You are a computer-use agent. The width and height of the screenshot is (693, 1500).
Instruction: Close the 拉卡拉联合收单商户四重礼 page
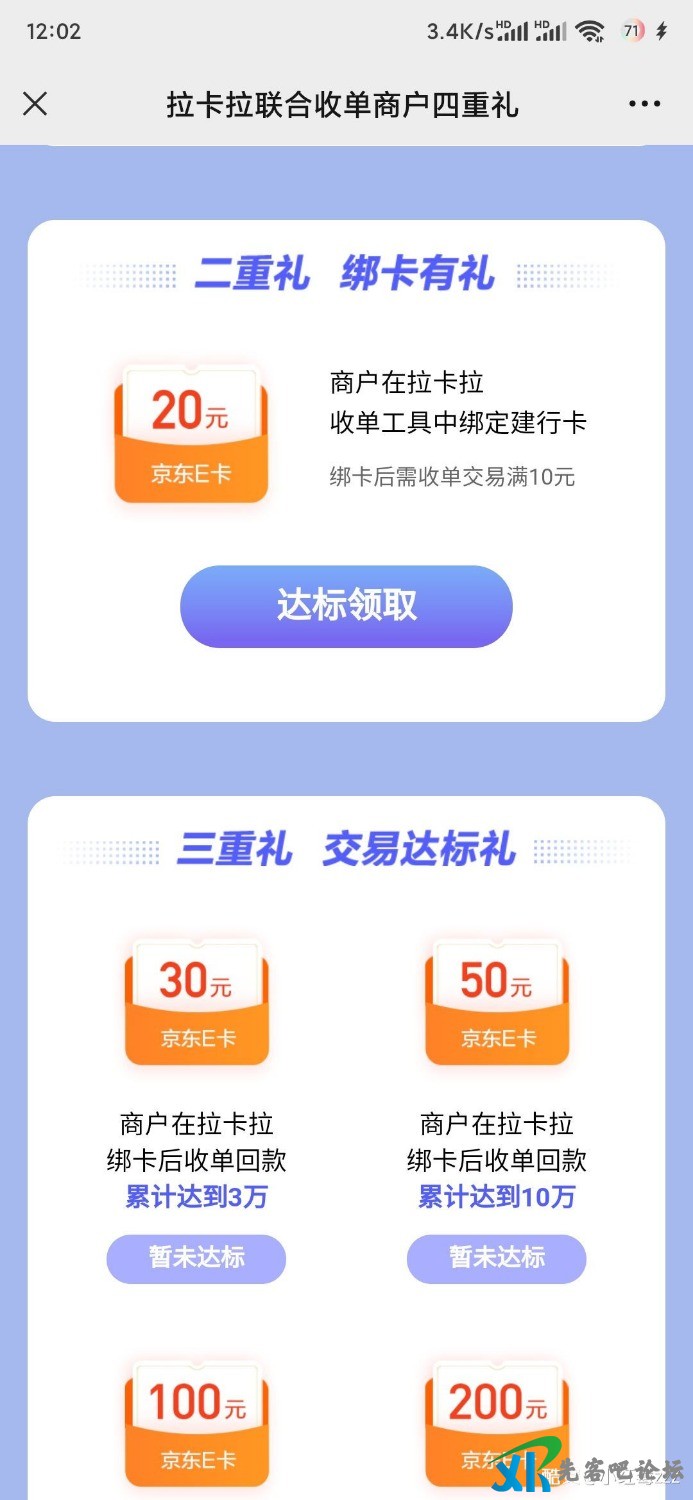coord(35,104)
